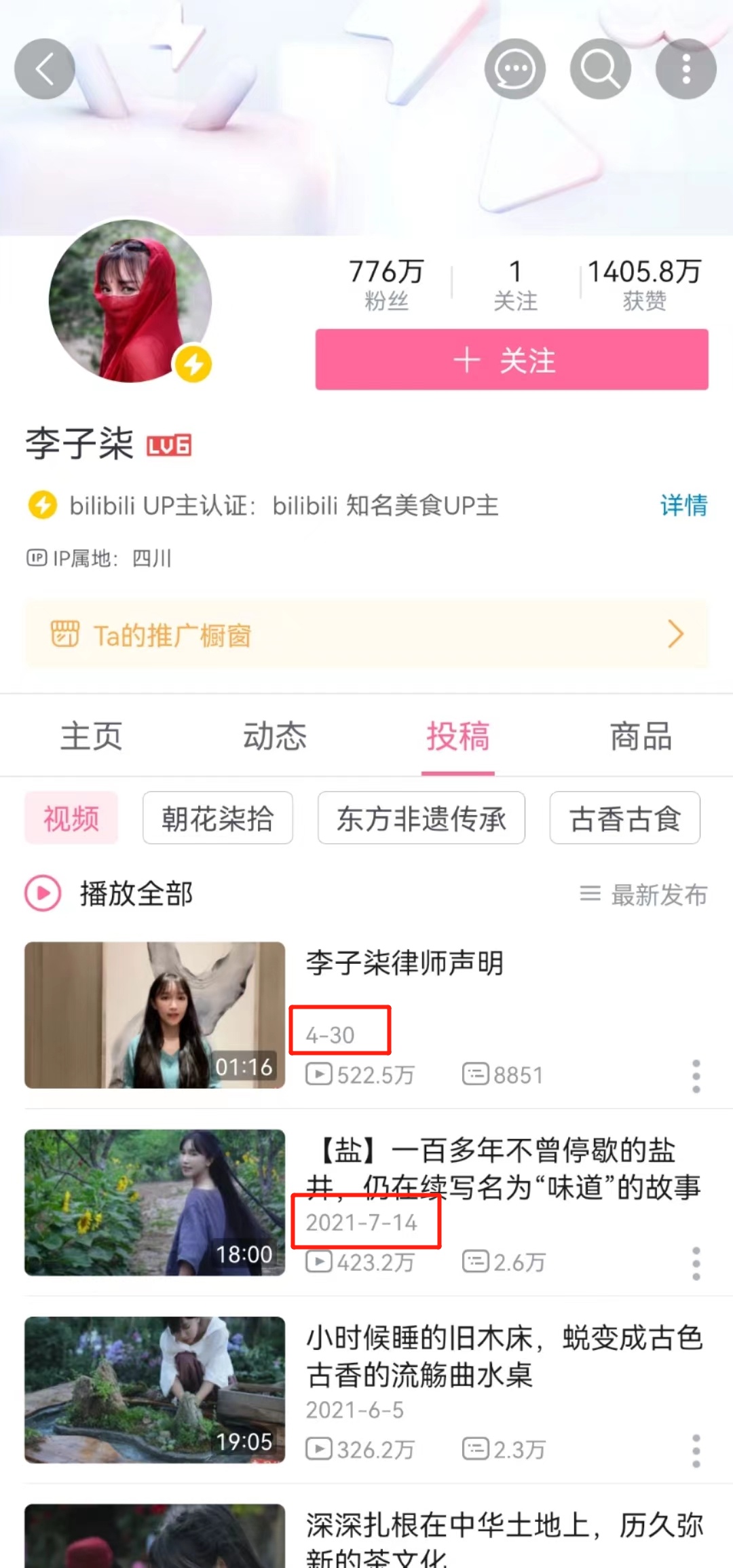The image size is (733, 1568).
Task: Open the video 李子柒律师声明
Action: click(x=405, y=963)
